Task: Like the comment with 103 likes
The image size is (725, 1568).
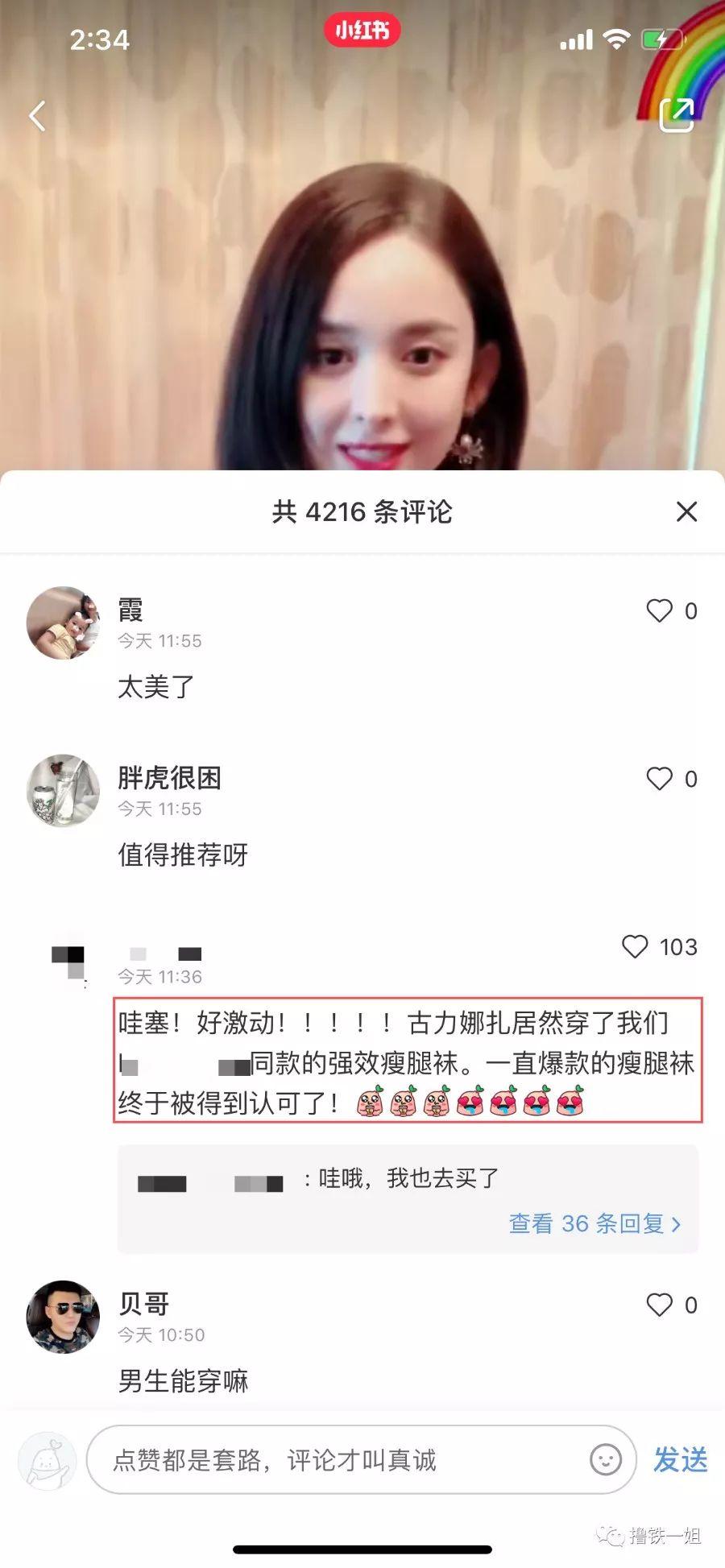Action: 635,946
